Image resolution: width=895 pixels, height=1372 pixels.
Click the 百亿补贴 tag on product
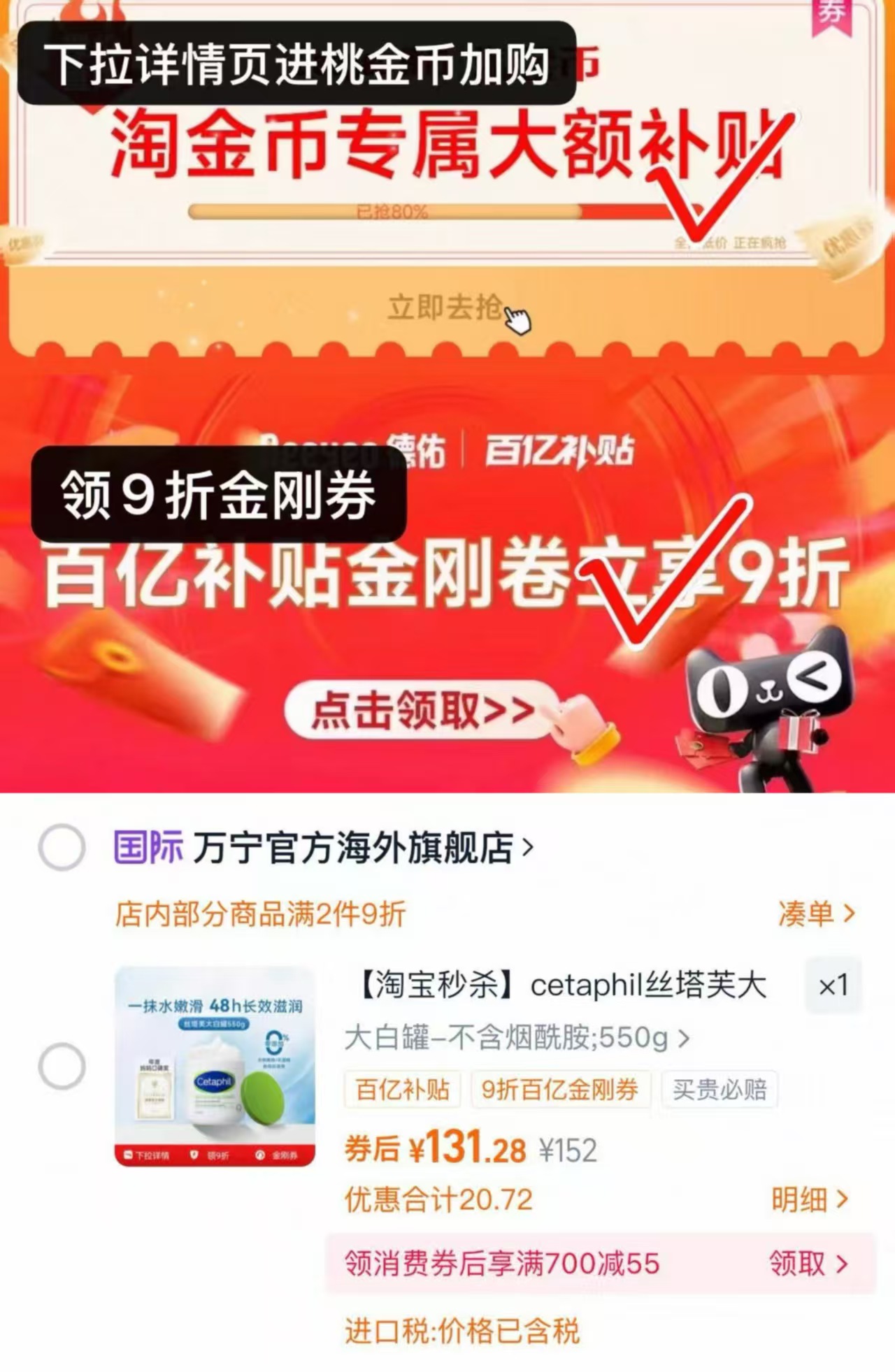(403, 1090)
